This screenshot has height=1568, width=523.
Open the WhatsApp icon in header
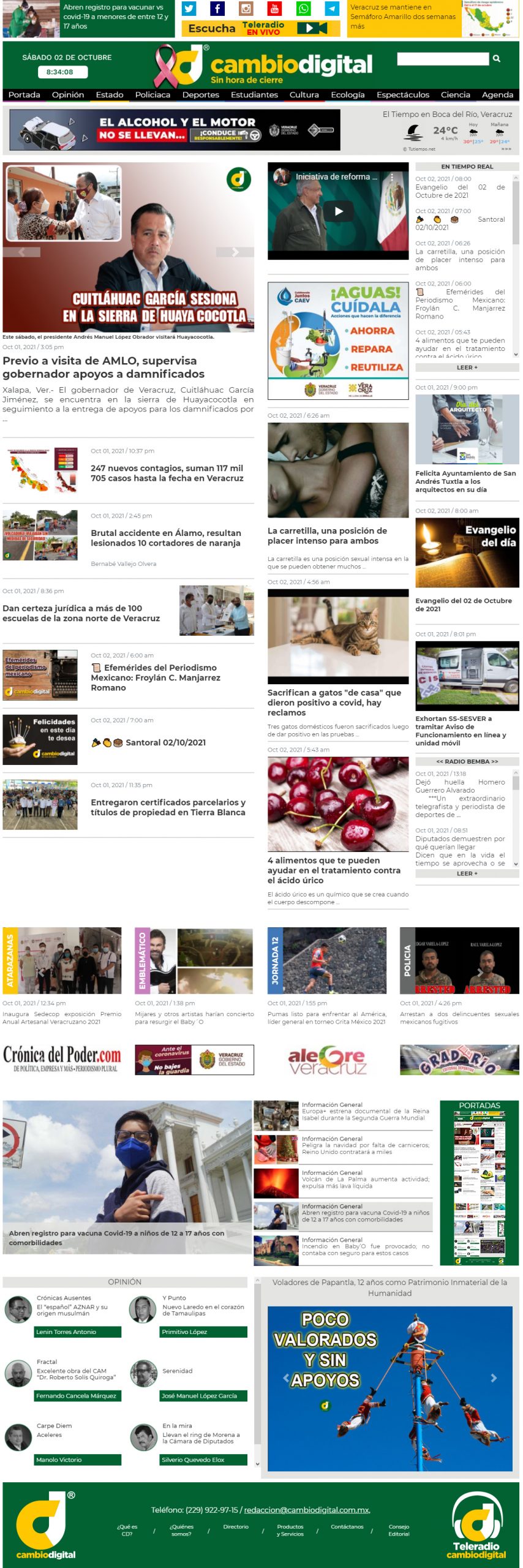pyautogui.click(x=304, y=9)
